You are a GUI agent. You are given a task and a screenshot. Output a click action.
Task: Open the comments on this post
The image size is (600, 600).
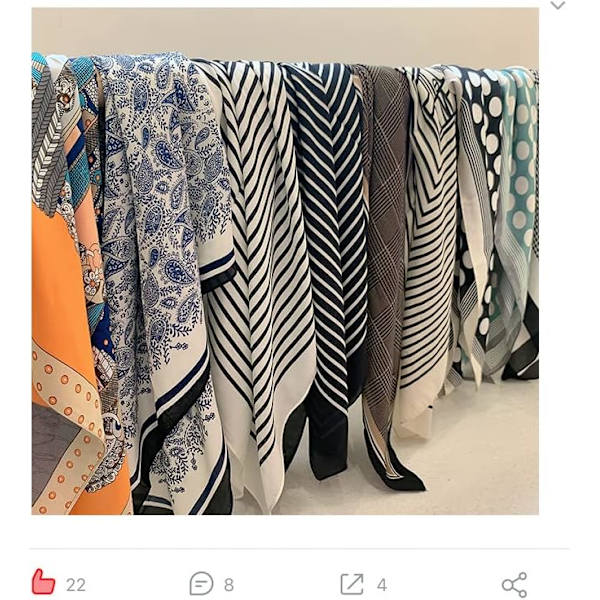tap(202, 584)
